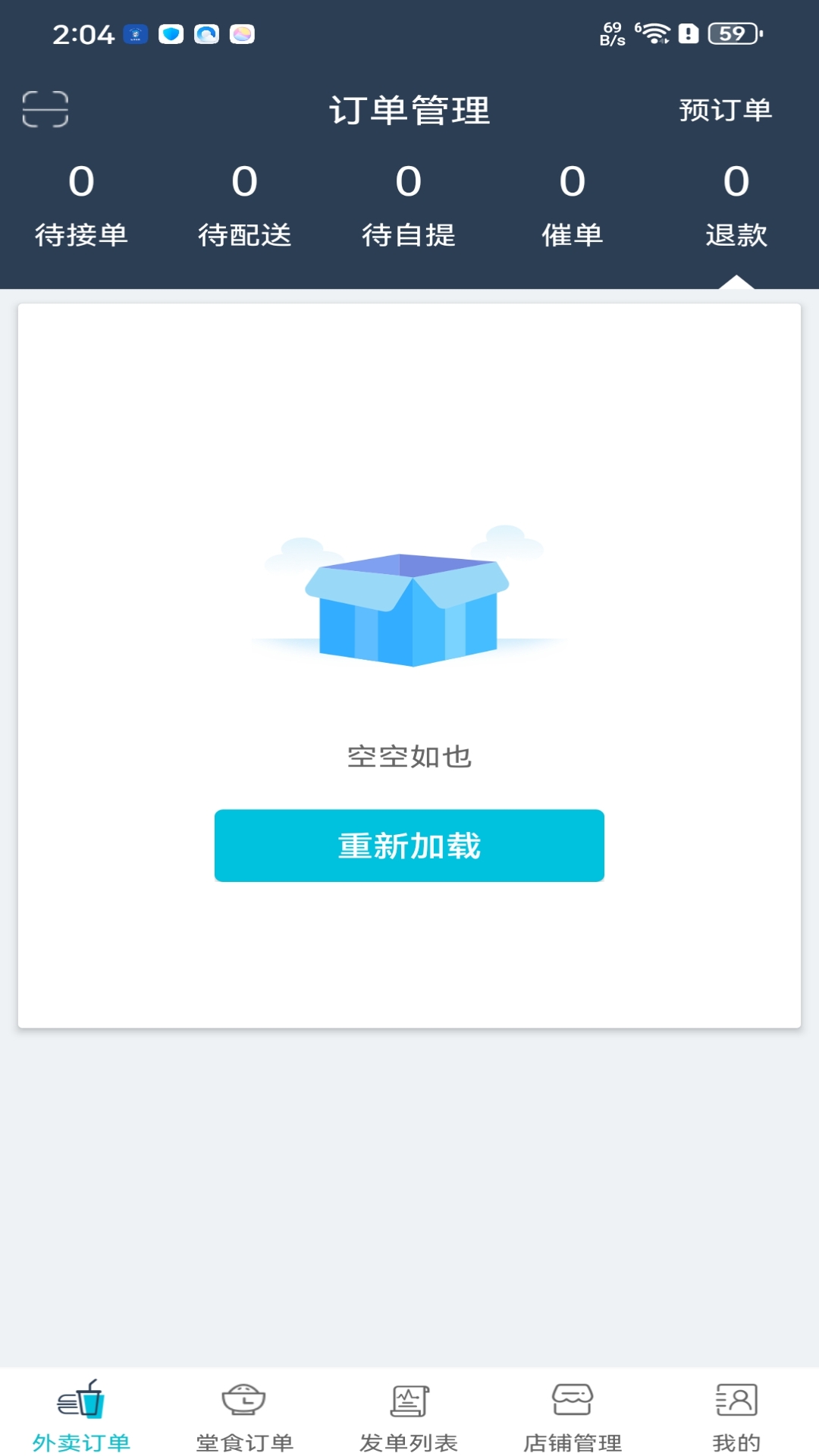
Task: Open the scan icon in header
Action: (45, 109)
